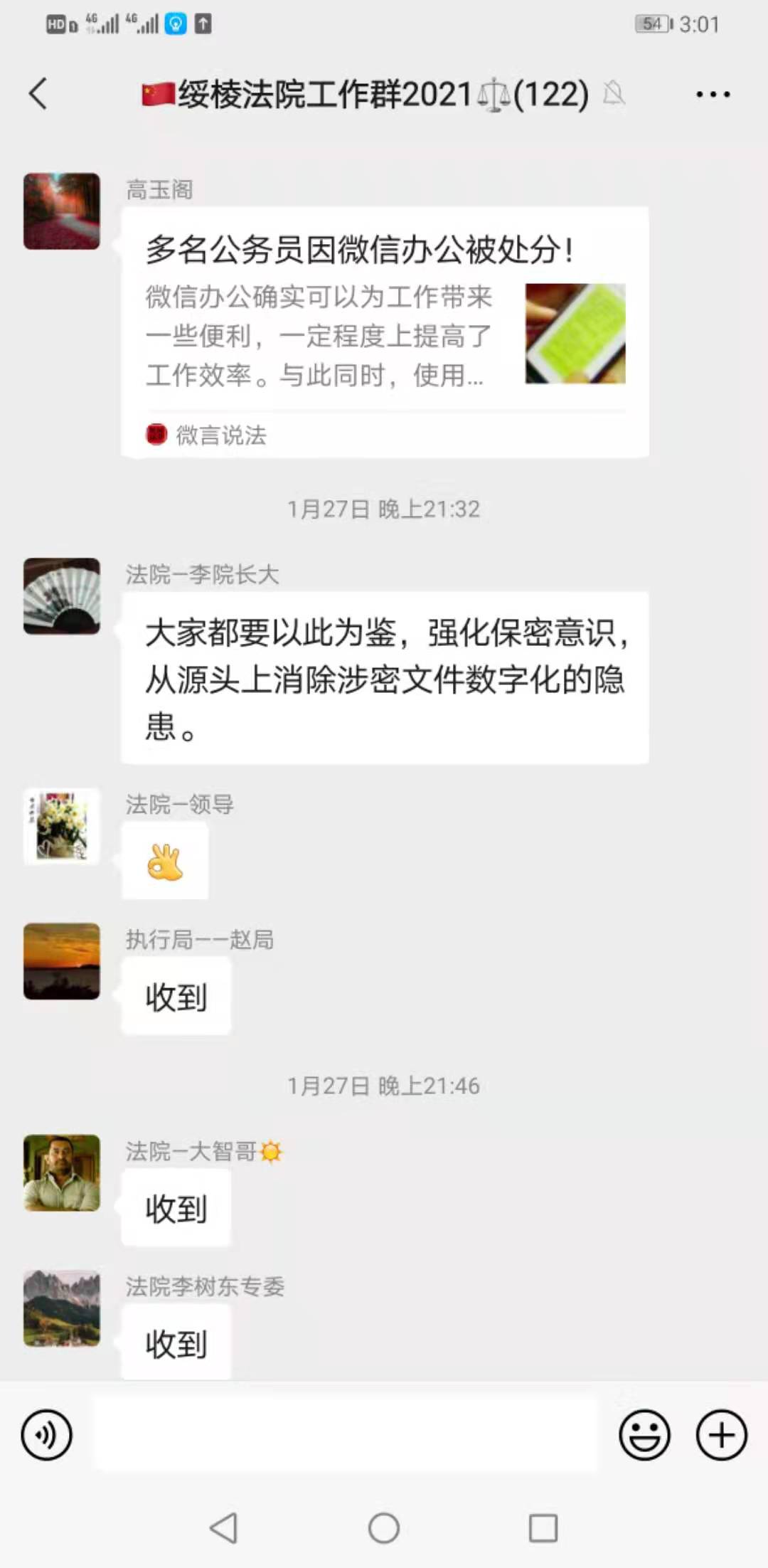The image size is (768, 1568).
Task: Open 执行局--赵局's avatar profile
Action: pyautogui.click(x=62, y=961)
